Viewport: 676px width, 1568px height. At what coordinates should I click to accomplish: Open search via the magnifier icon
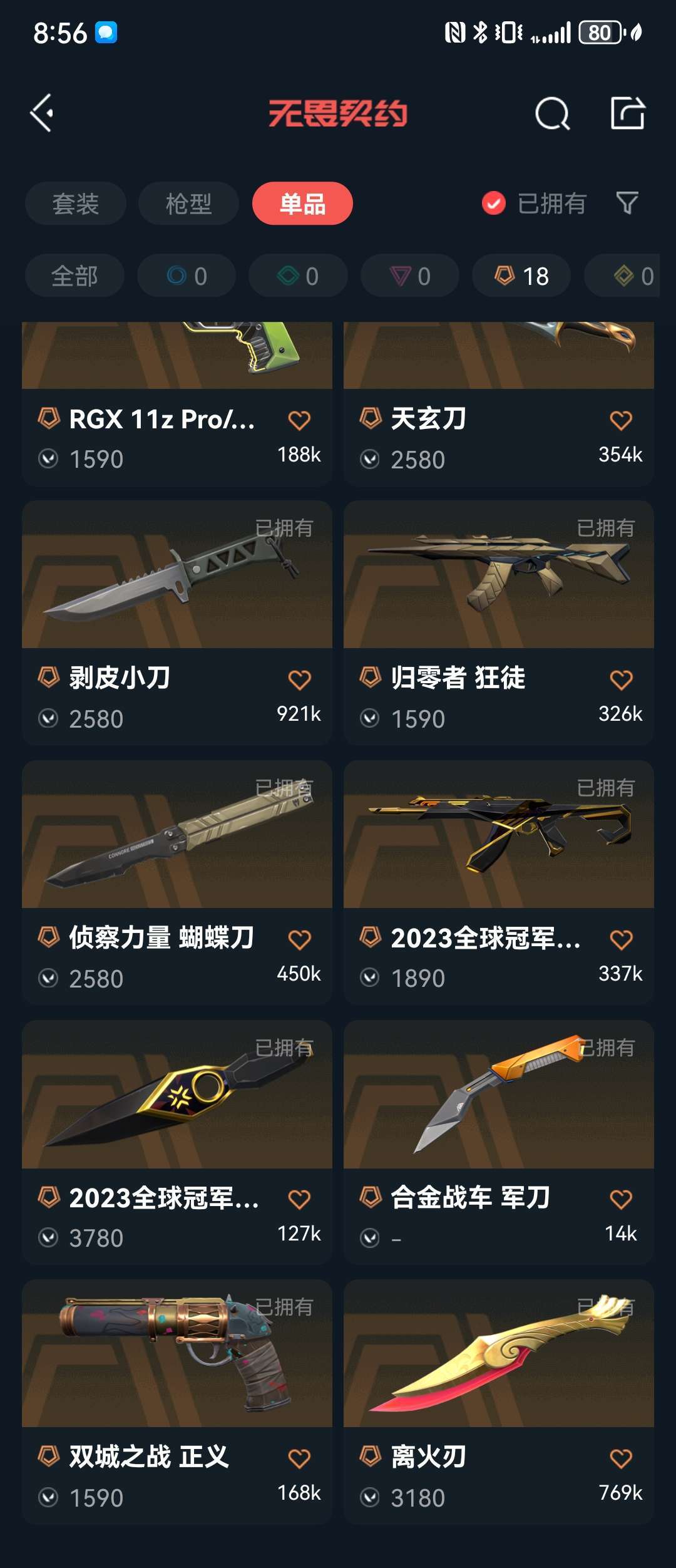tap(550, 114)
